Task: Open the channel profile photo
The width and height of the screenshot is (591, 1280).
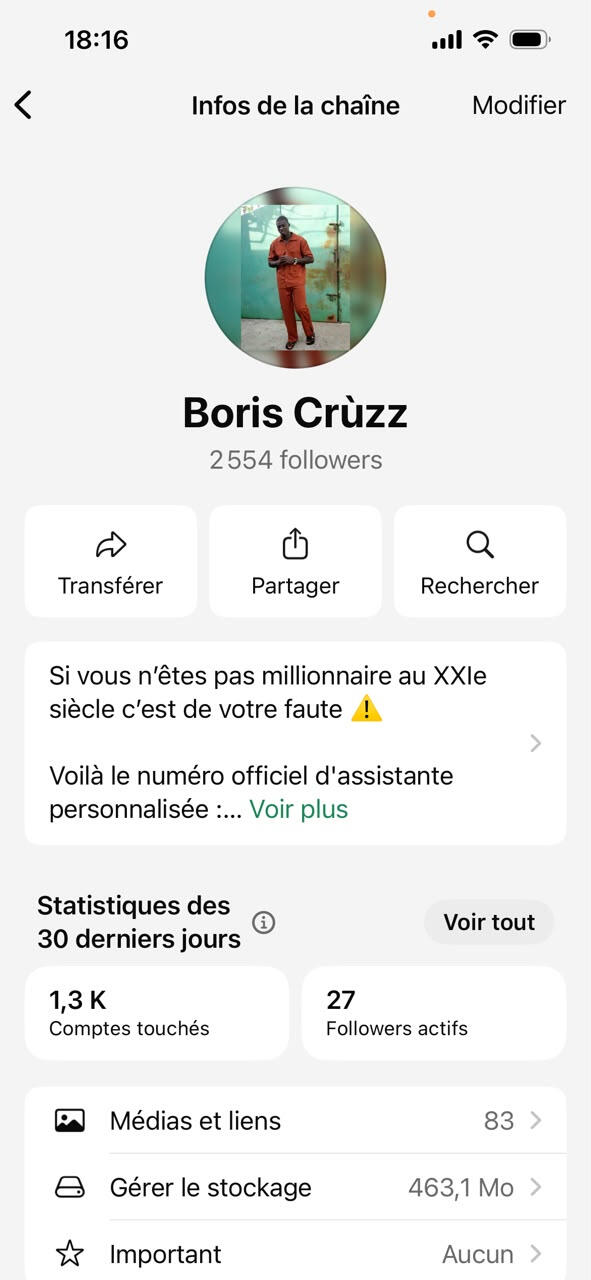Action: [295, 278]
